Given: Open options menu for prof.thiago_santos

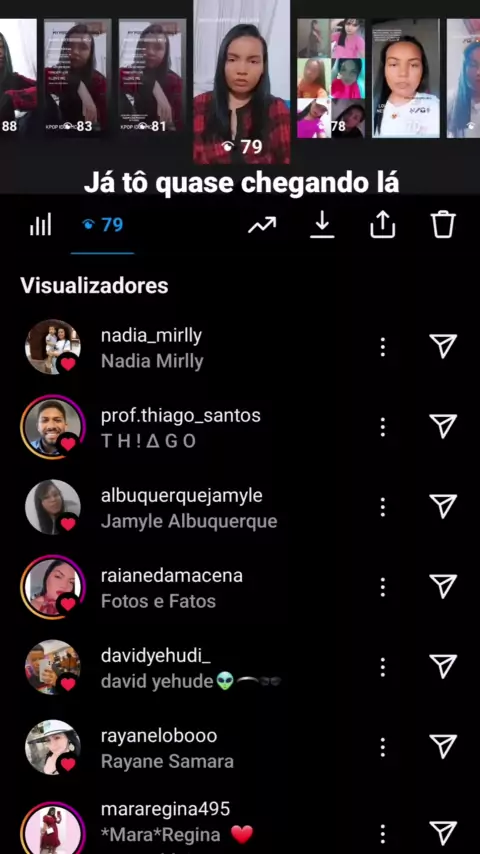Looking at the screenshot, I should [x=383, y=426].
